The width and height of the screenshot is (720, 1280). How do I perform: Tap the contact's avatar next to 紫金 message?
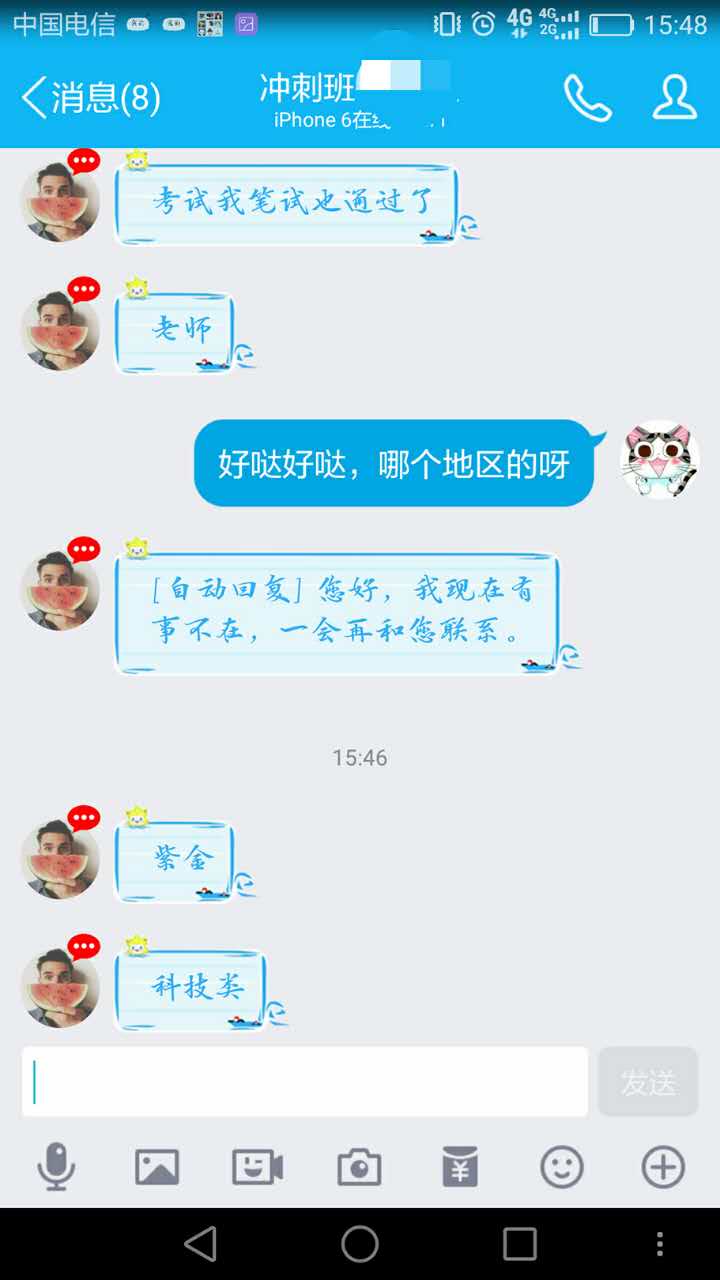60,860
